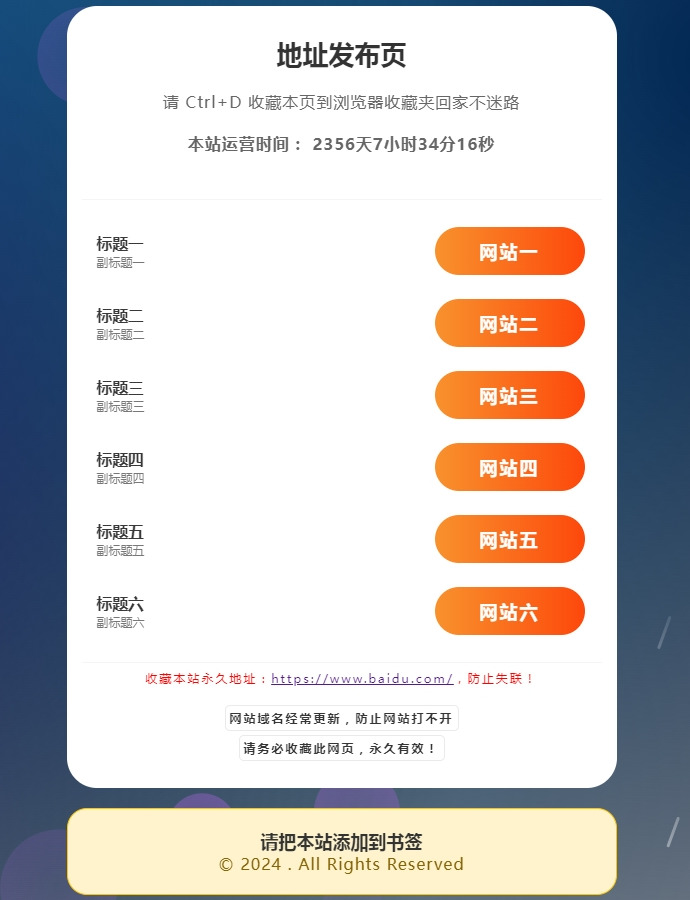Select the 网站四 button
This screenshot has height=900, width=690.
(509, 467)
